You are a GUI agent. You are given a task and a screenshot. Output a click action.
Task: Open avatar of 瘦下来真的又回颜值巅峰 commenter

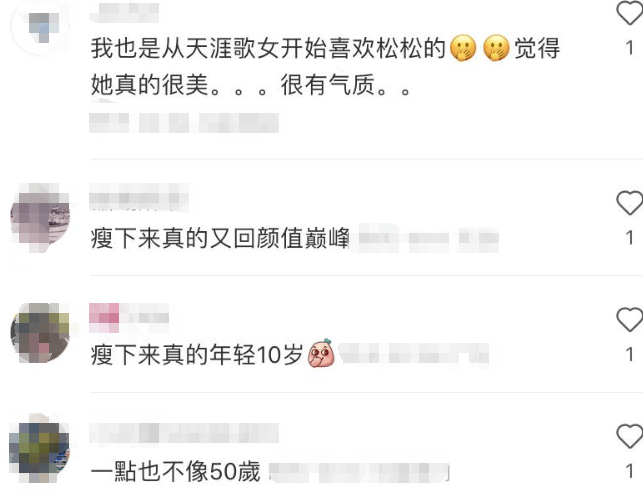[40, 214]
